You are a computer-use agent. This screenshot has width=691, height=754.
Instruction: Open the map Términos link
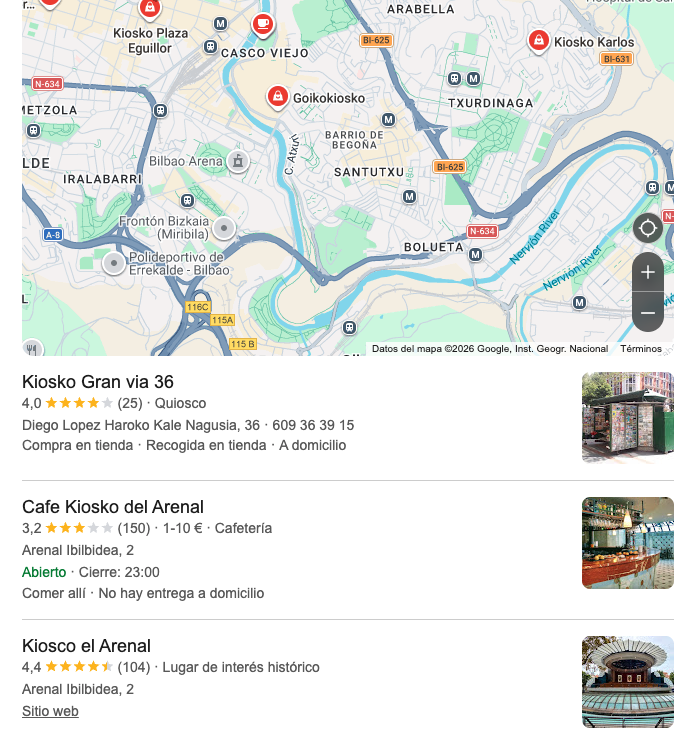(x=641, y=349)
